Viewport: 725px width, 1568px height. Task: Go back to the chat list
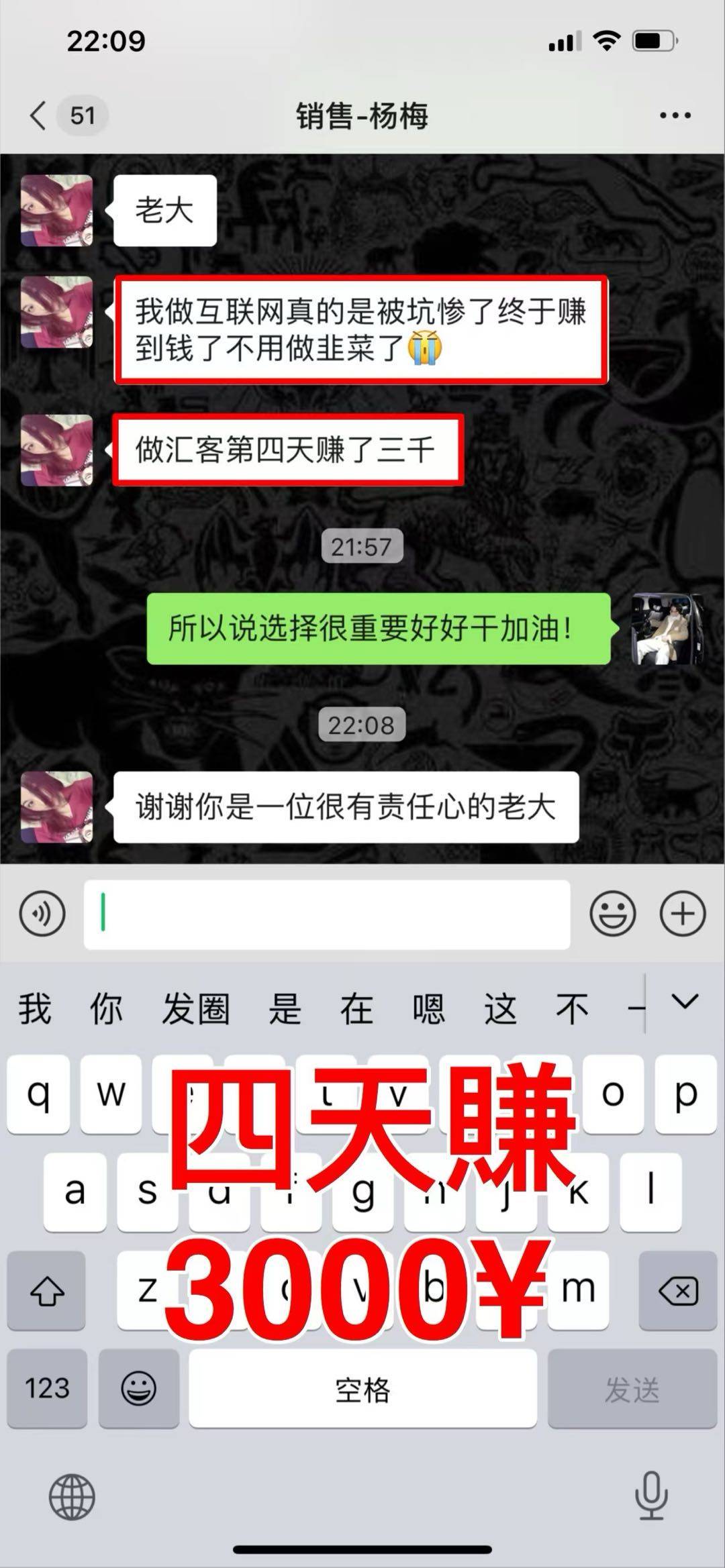pyautogui.click(x=39, y=115)
